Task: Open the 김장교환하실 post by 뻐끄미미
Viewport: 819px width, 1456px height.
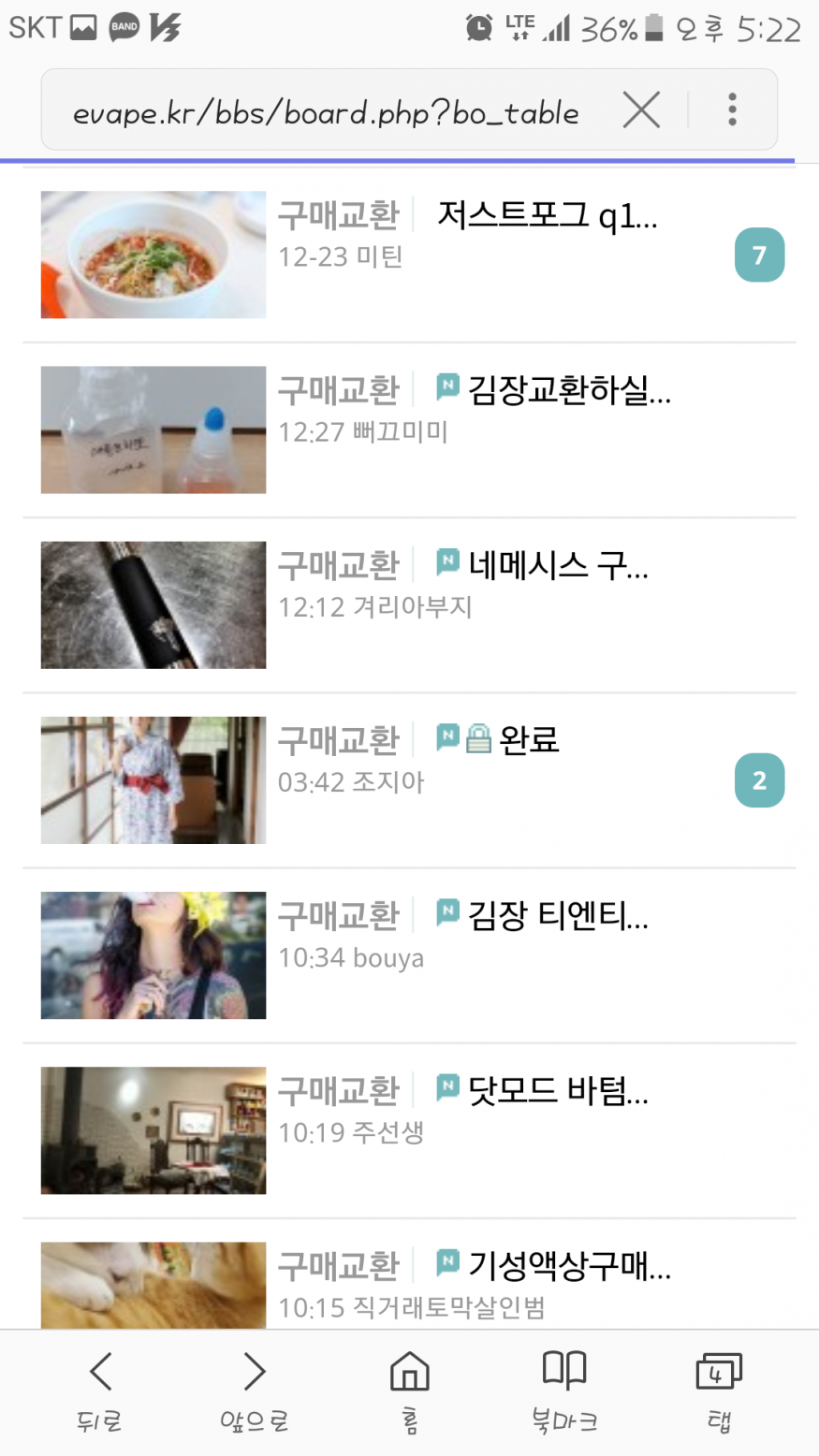Action: click(x=568, y=390)
